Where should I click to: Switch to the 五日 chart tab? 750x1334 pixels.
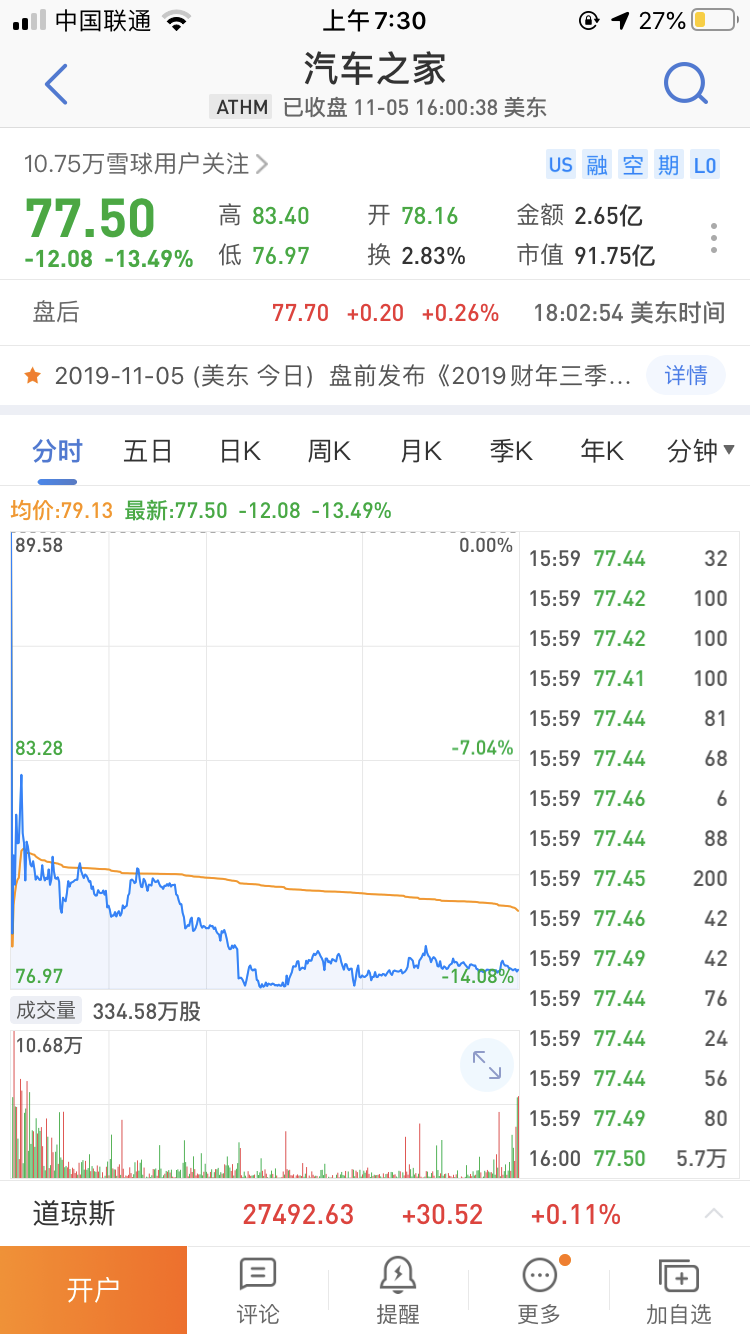point(148,451)
